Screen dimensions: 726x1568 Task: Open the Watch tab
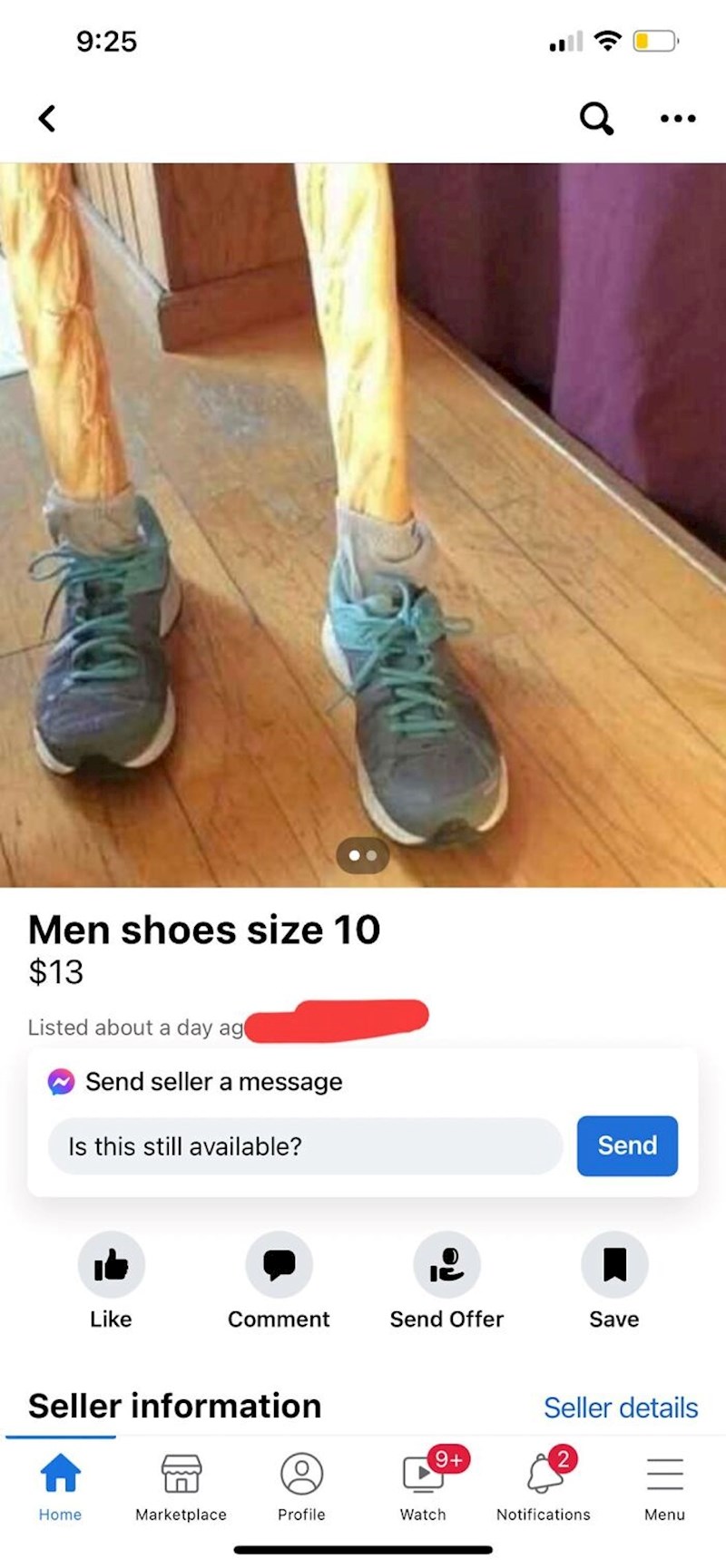click(423, 1487)
